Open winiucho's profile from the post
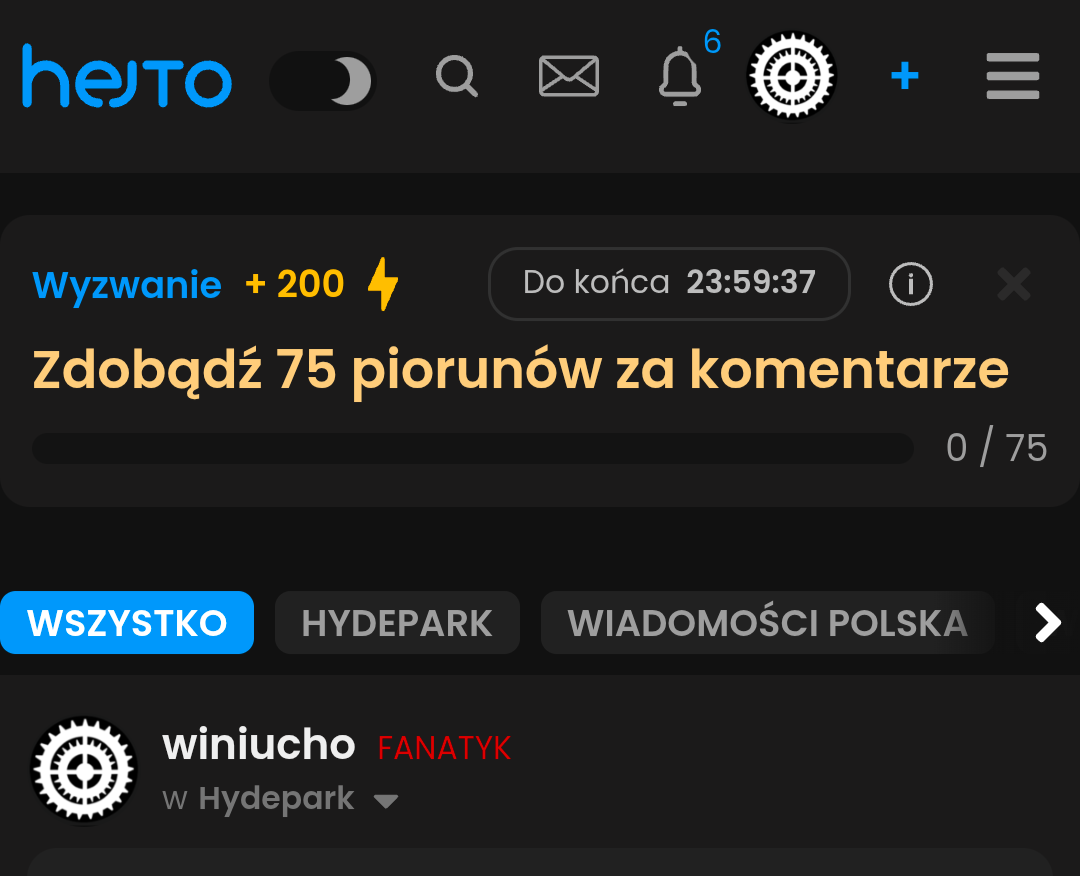 pyautogui.click(x=258, y=745)
